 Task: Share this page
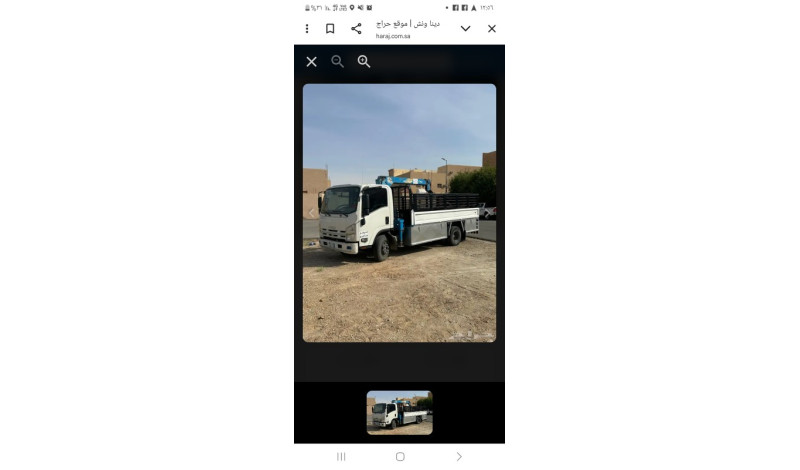[x=356, y=29]
